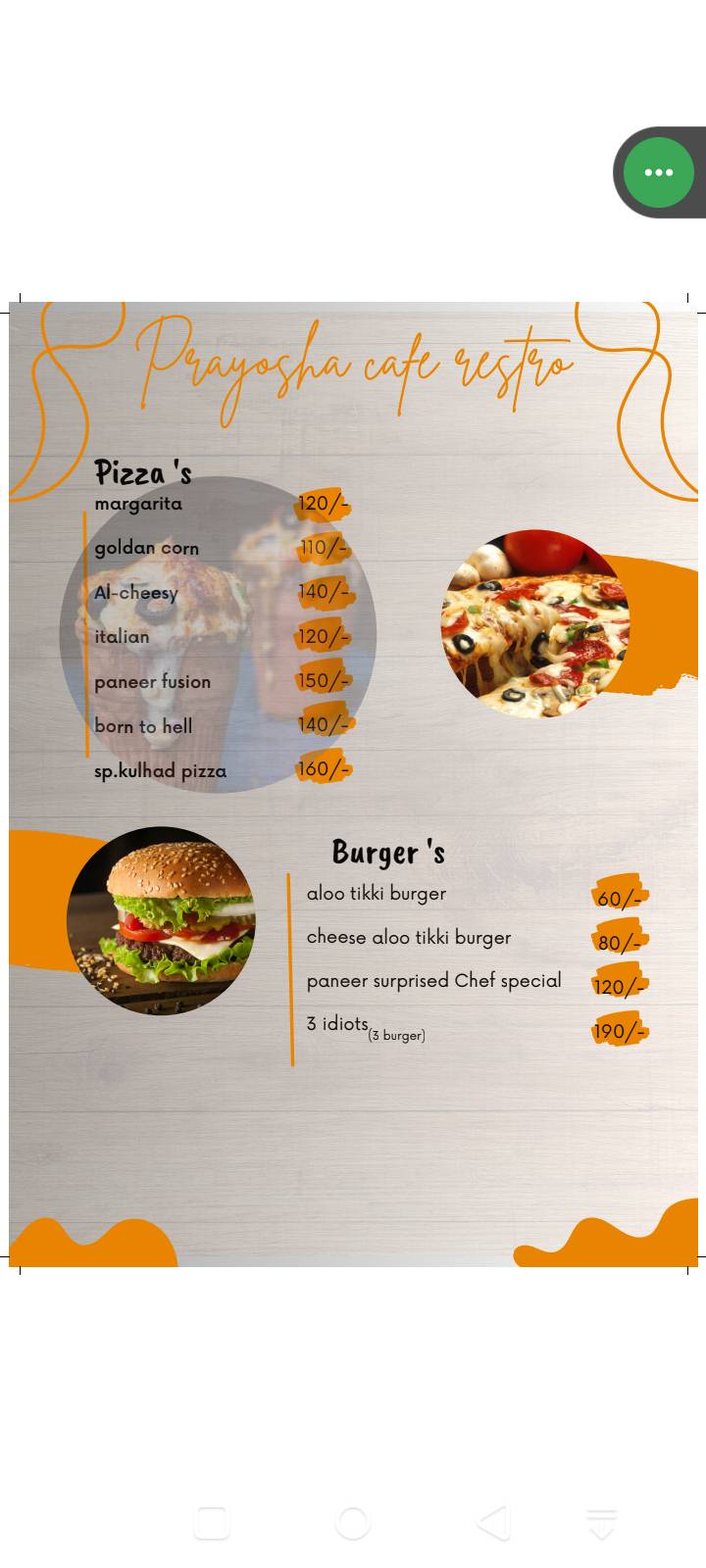The image size is (706, 1568).
Task: Open the floating green three-dot menu
Action: point(658,171)
